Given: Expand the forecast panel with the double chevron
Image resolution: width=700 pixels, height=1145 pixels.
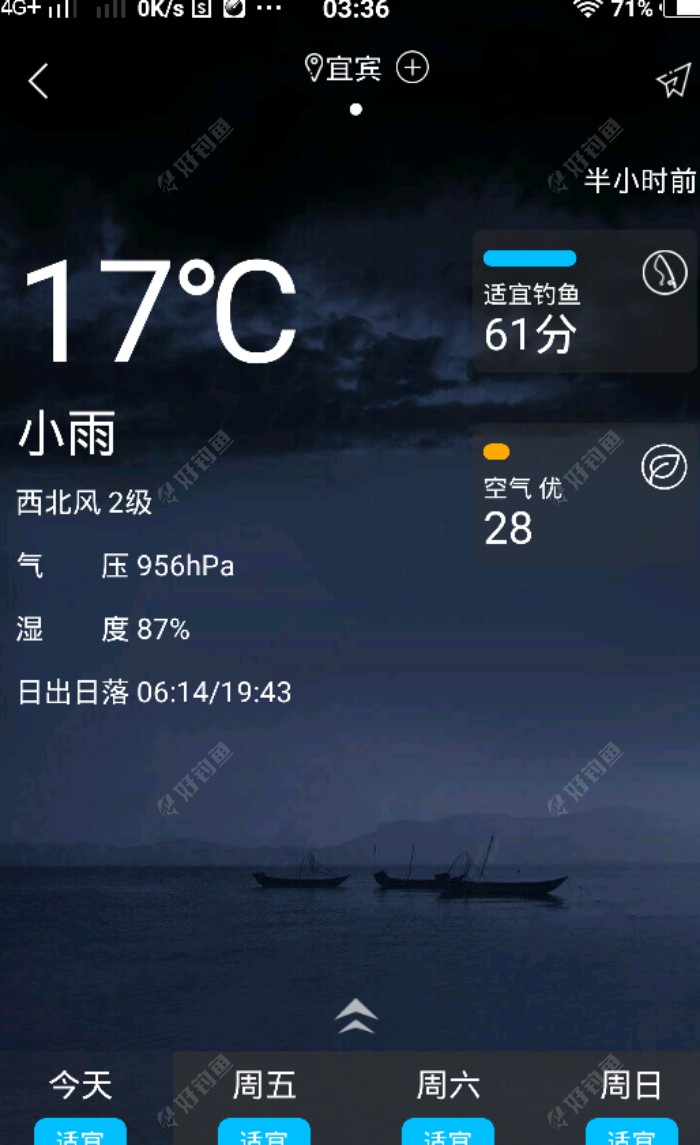Looking at the screenshot, I should click(x=356, y=1017).
